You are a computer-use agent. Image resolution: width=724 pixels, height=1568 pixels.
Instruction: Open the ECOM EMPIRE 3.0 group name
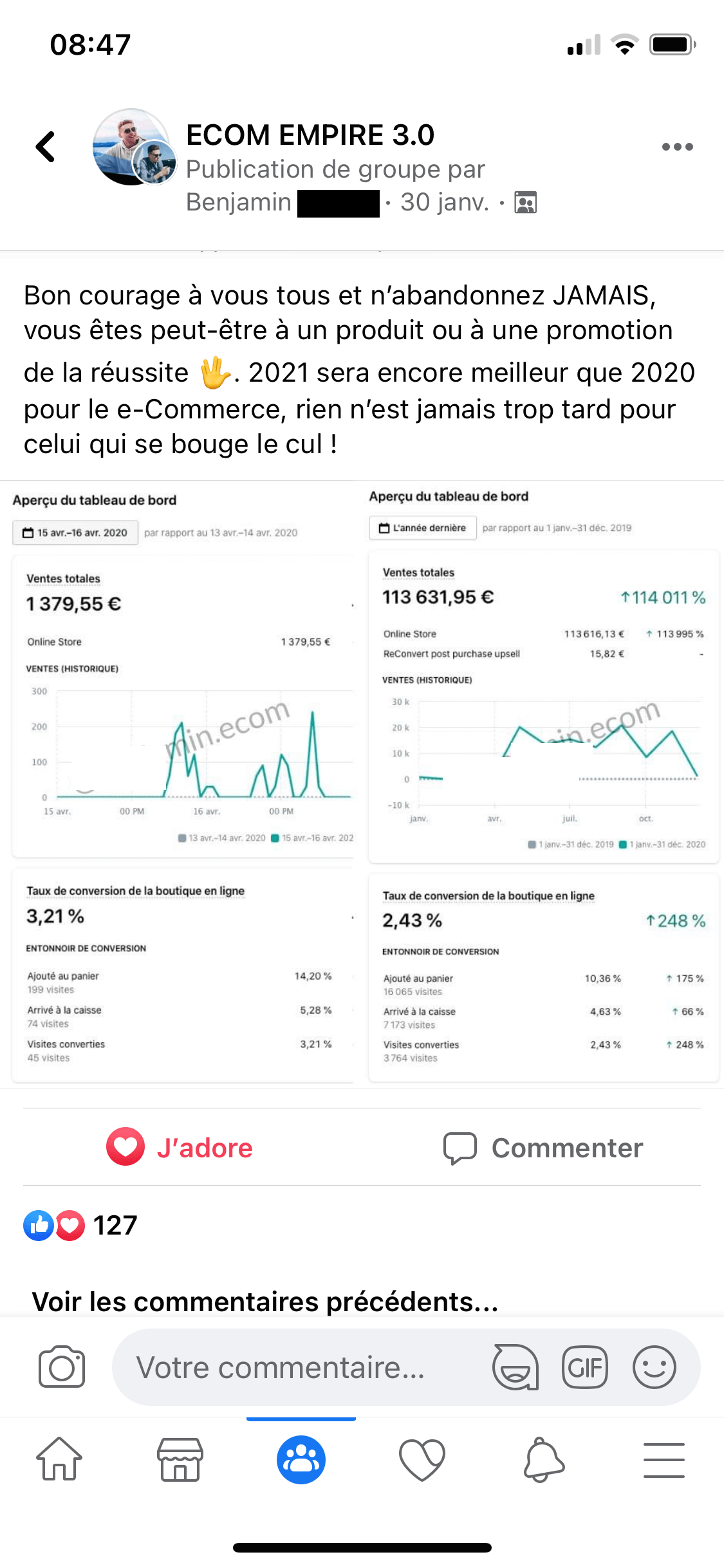pyautogui.click(x=310, y=135)
